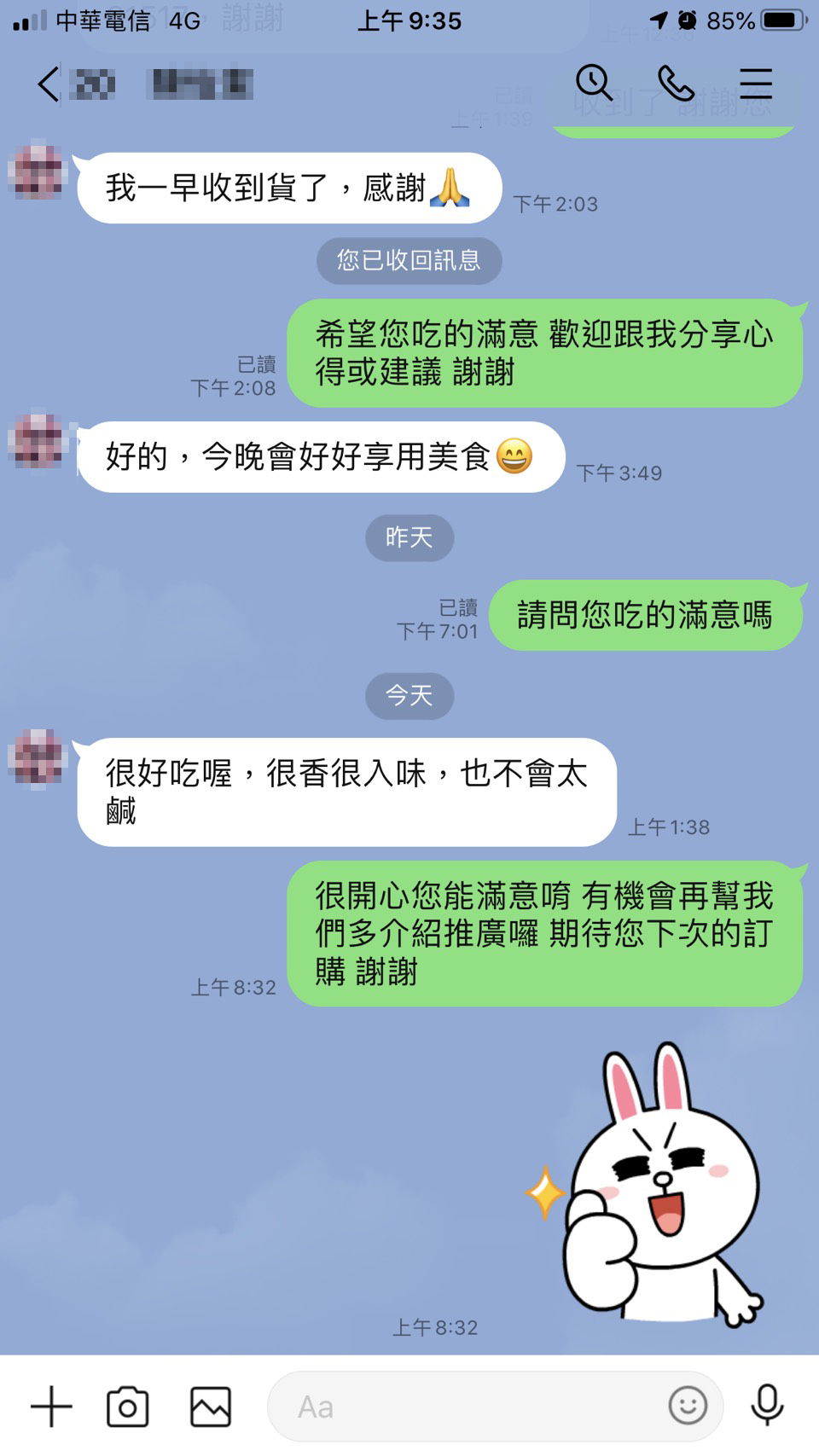Open the emoji and sticker picker
Image resolution: width=819 pixels, height=1456 pixels.
click(688, 1406)
